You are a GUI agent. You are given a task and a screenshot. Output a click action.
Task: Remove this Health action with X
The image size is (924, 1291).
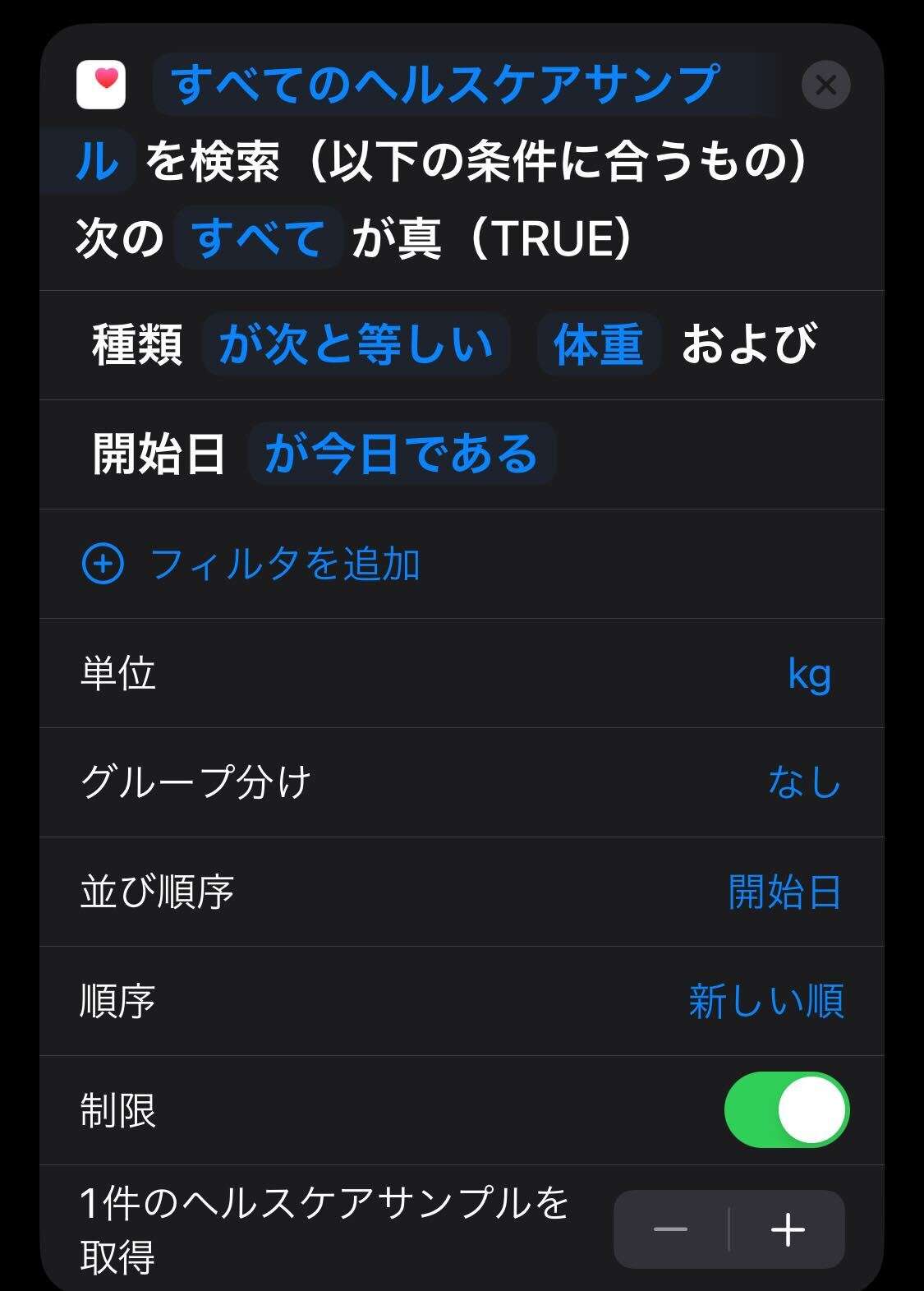(825, 85)
